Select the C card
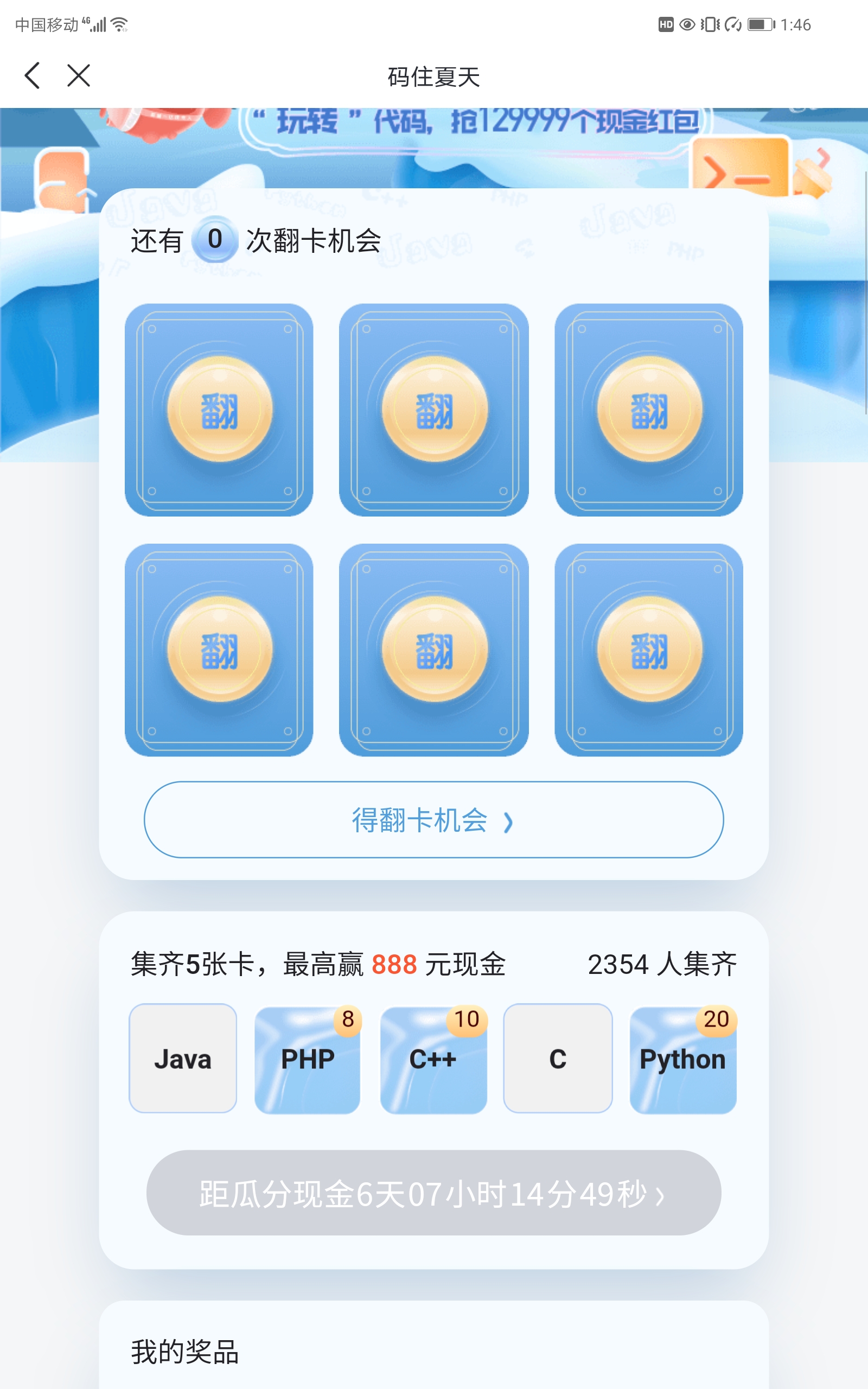The width and height of the screenshot is (868, 1389). point(558,1059)
